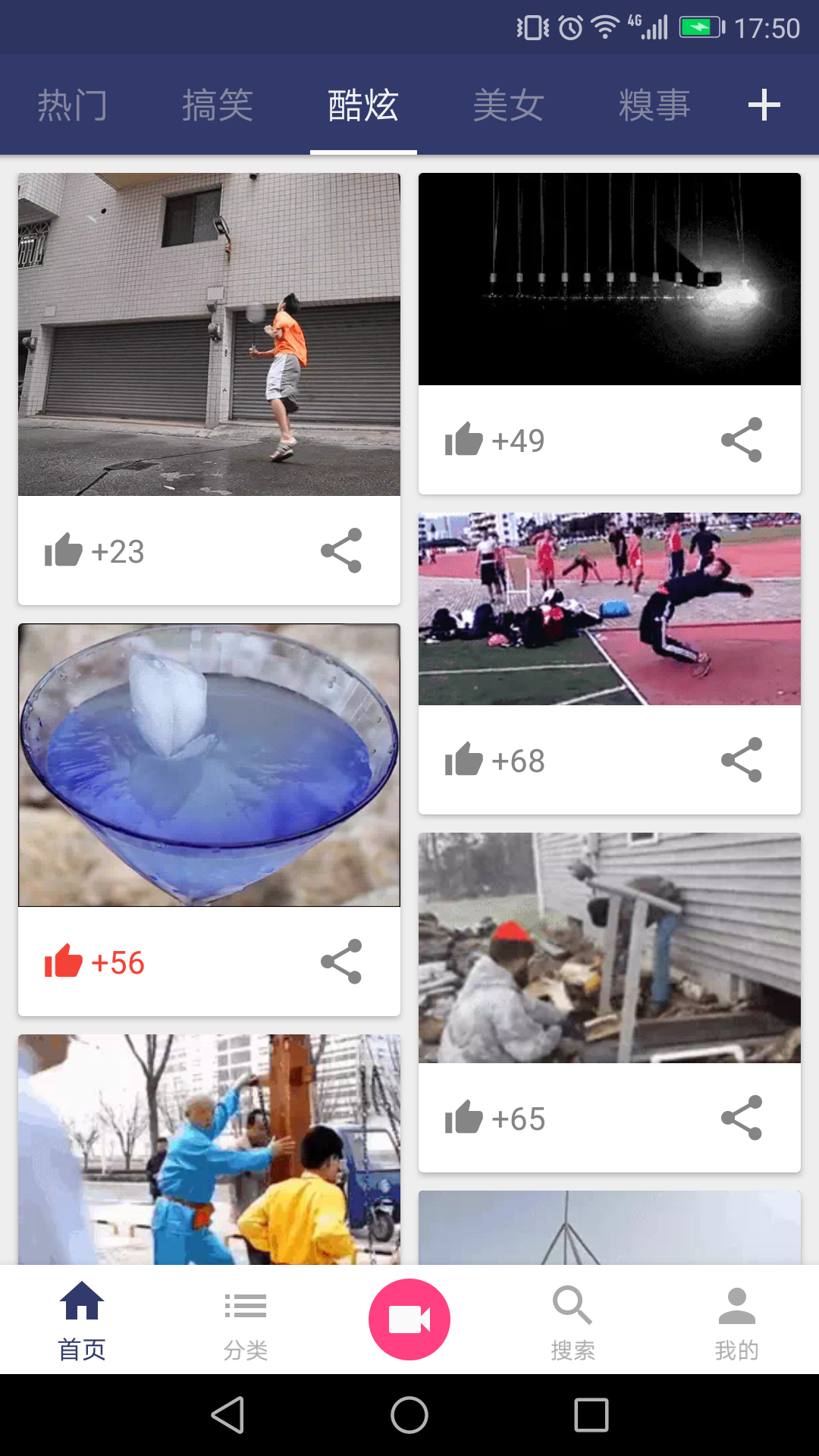Share the blue cocktail post

(x=341, y=962)
